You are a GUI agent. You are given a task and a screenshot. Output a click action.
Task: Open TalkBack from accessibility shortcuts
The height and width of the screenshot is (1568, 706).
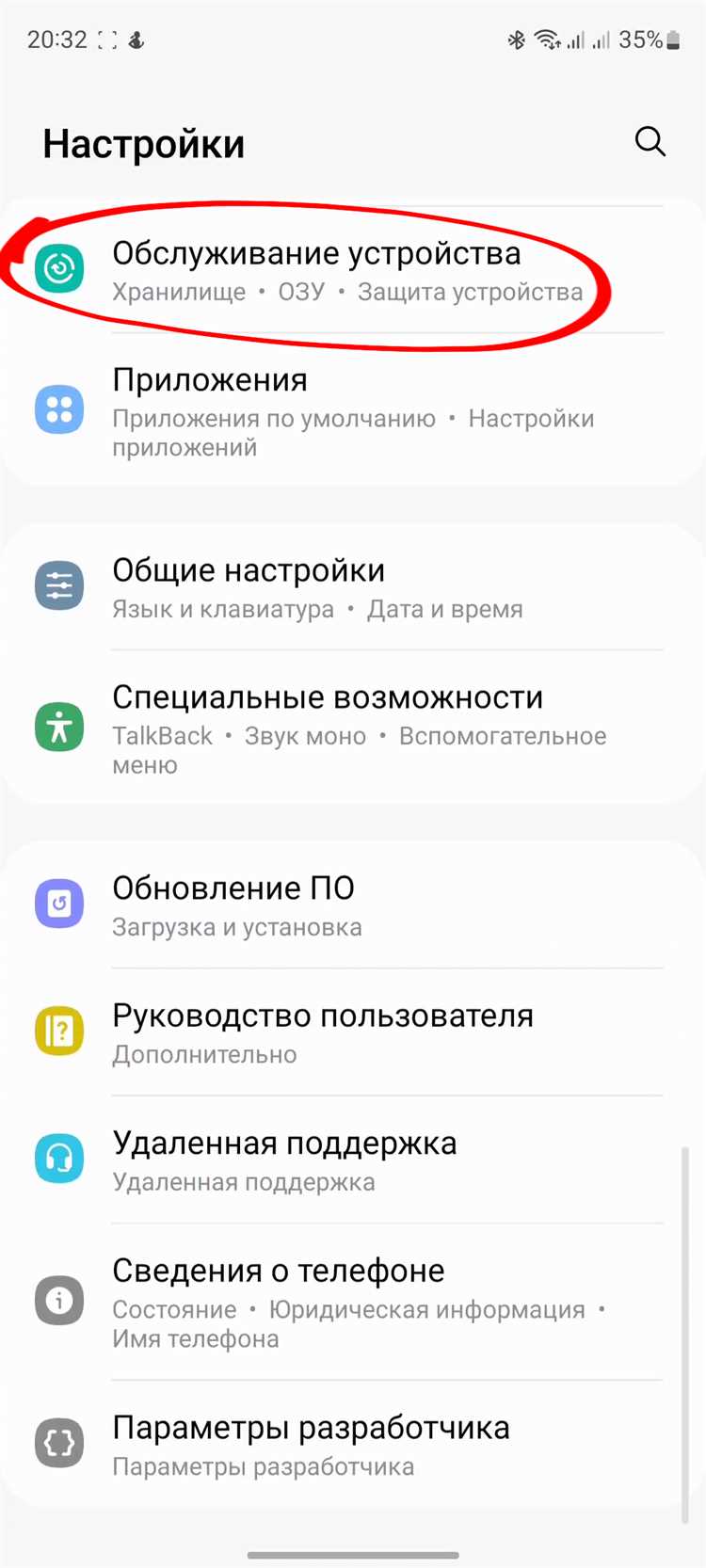coord(161,736)
